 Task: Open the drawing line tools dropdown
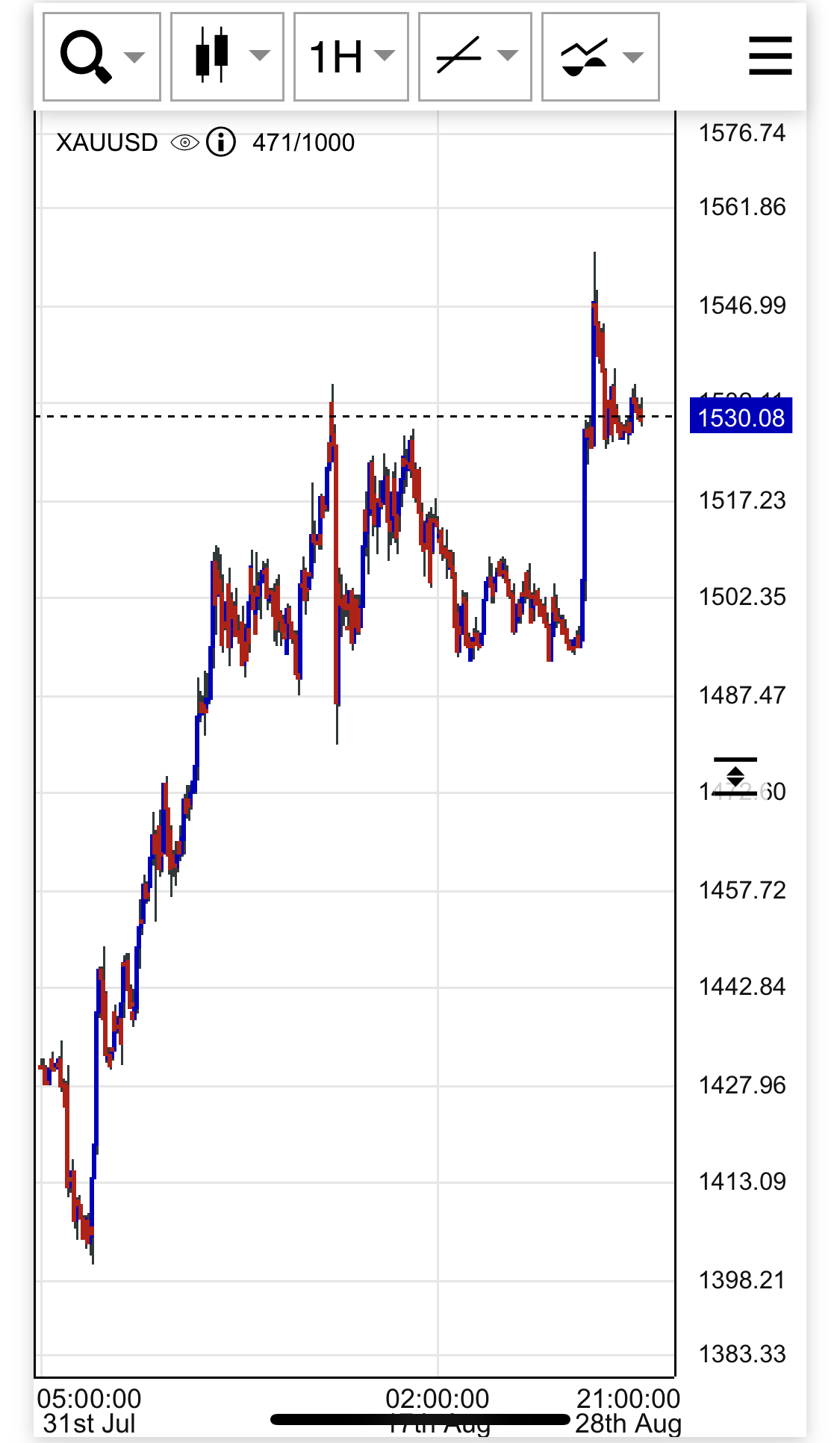(475, 57)
